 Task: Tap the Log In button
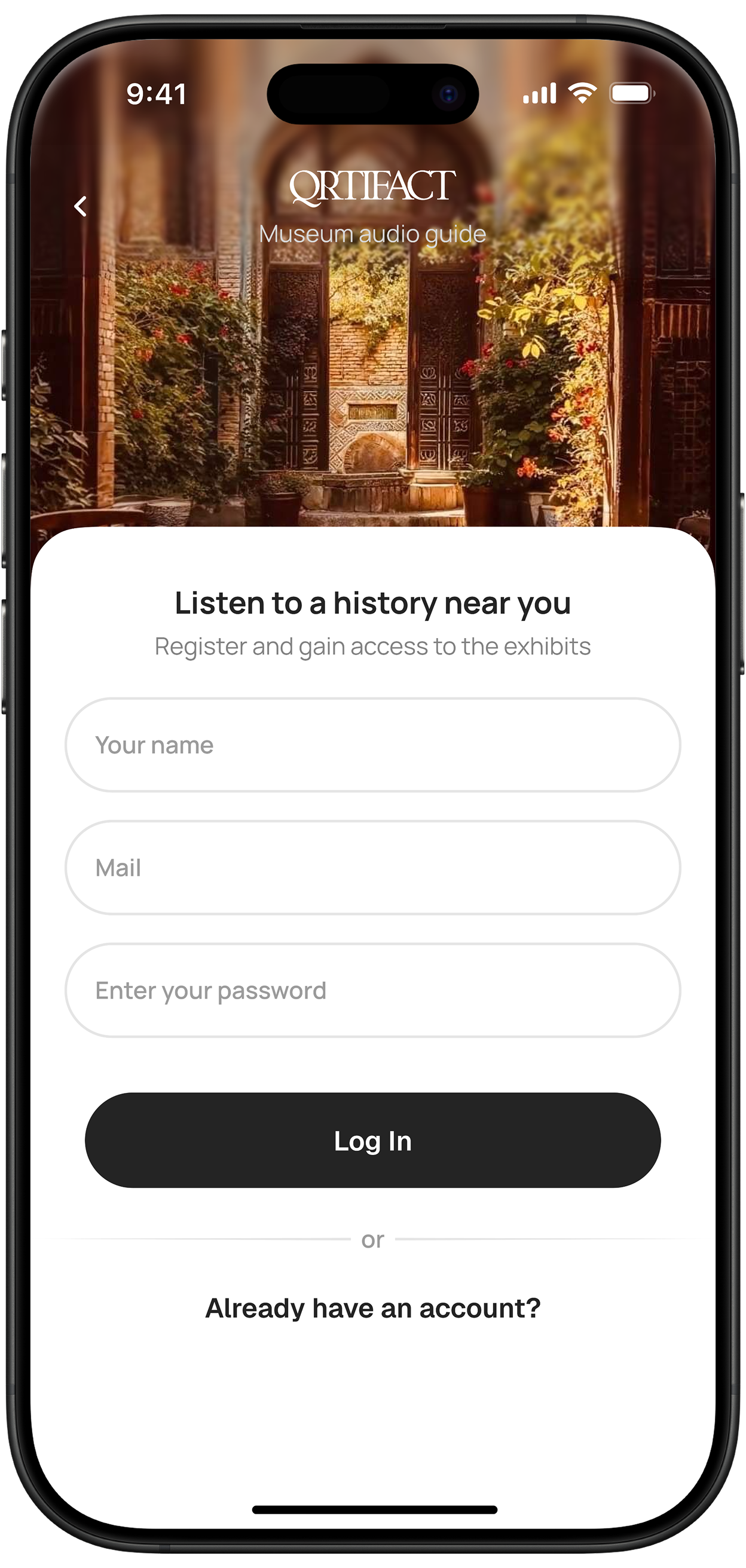coord(372,1140)
